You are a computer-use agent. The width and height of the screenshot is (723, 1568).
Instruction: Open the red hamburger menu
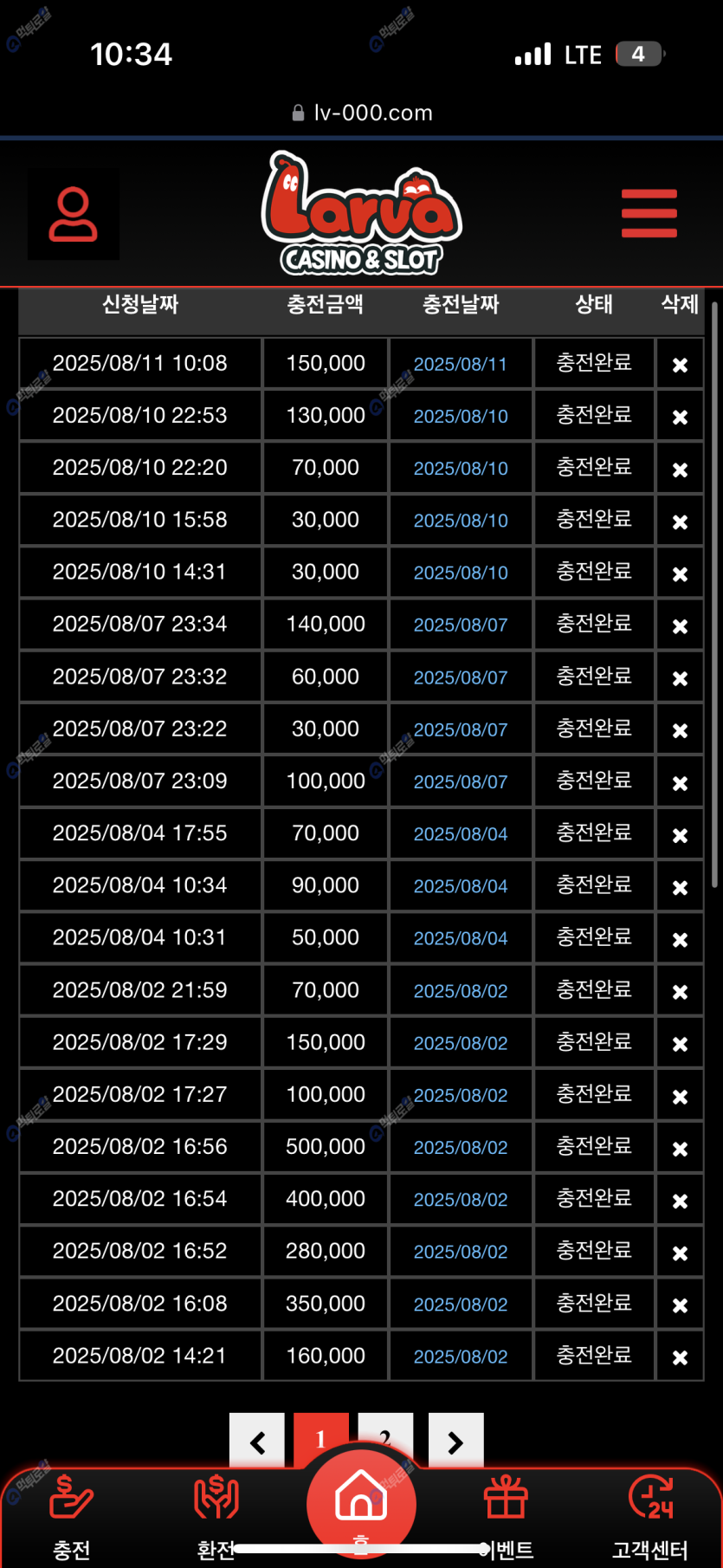(649, 213)
